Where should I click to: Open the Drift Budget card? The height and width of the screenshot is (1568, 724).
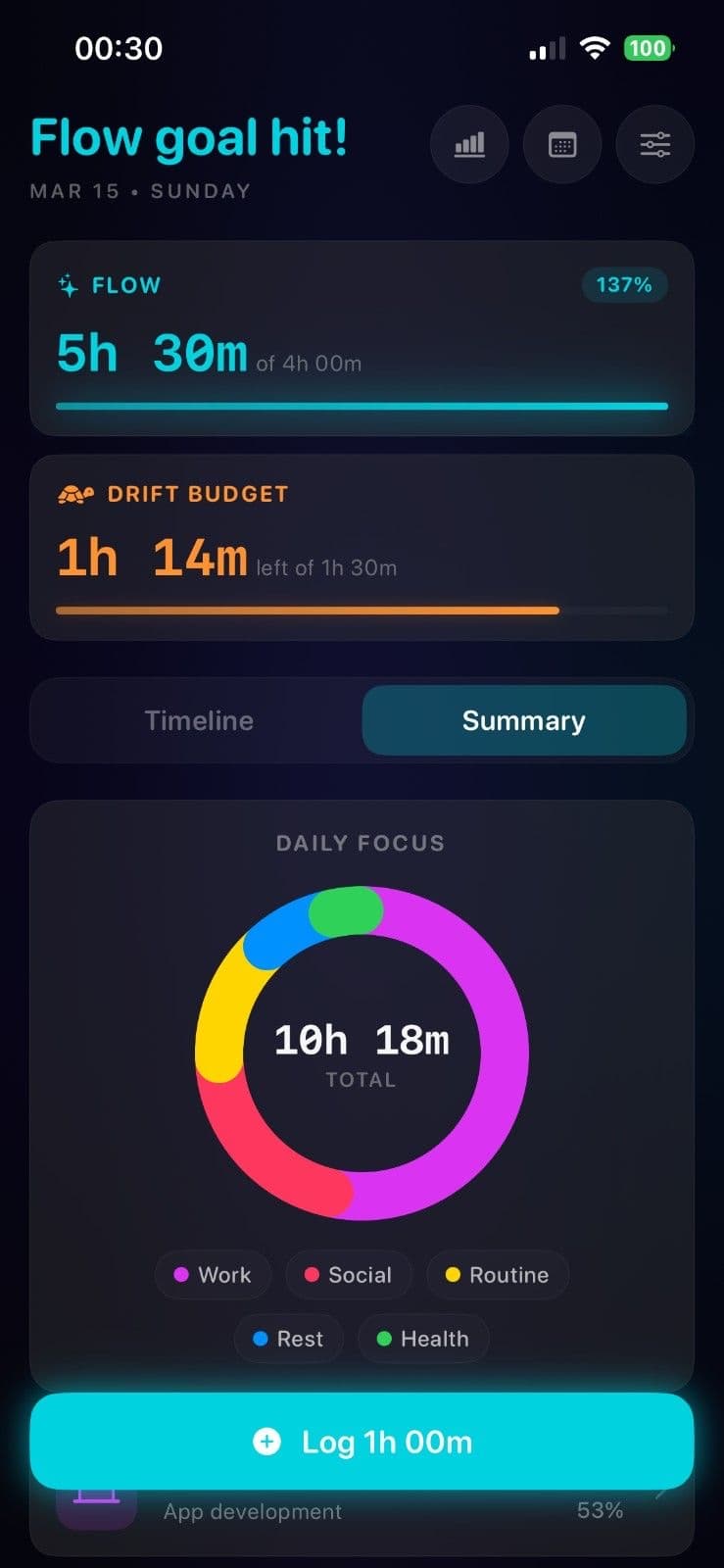(362, 547)
